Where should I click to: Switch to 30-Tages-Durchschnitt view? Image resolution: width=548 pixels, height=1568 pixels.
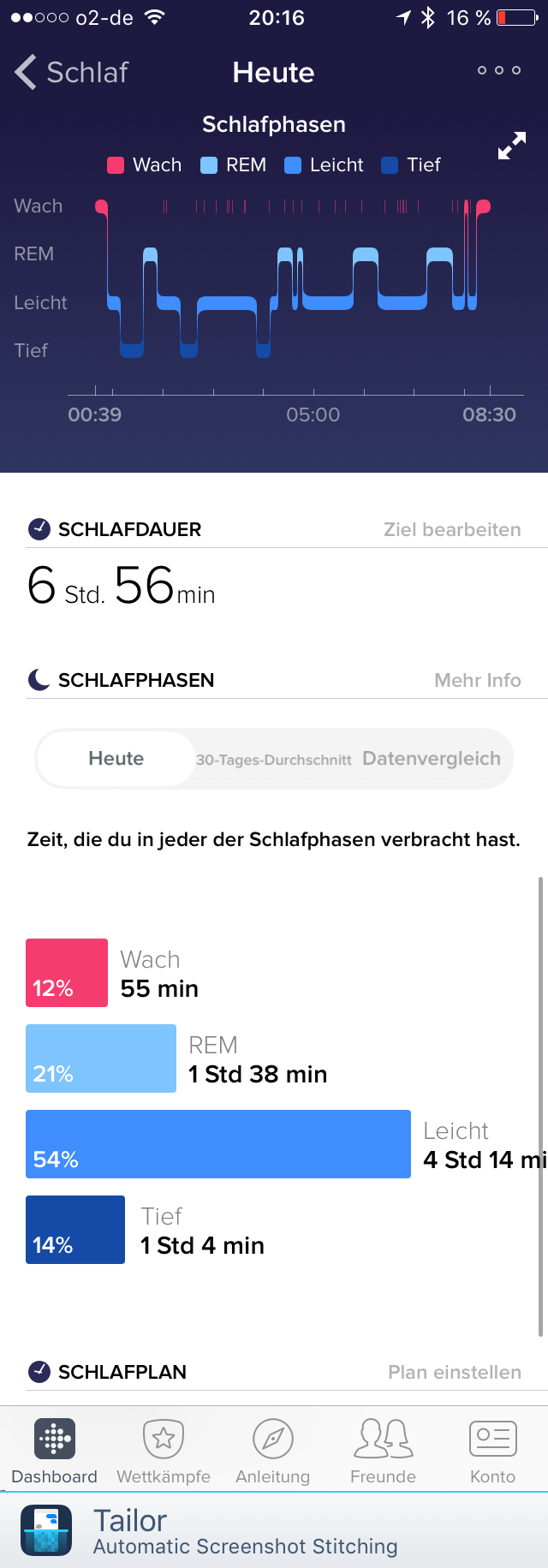274,760
